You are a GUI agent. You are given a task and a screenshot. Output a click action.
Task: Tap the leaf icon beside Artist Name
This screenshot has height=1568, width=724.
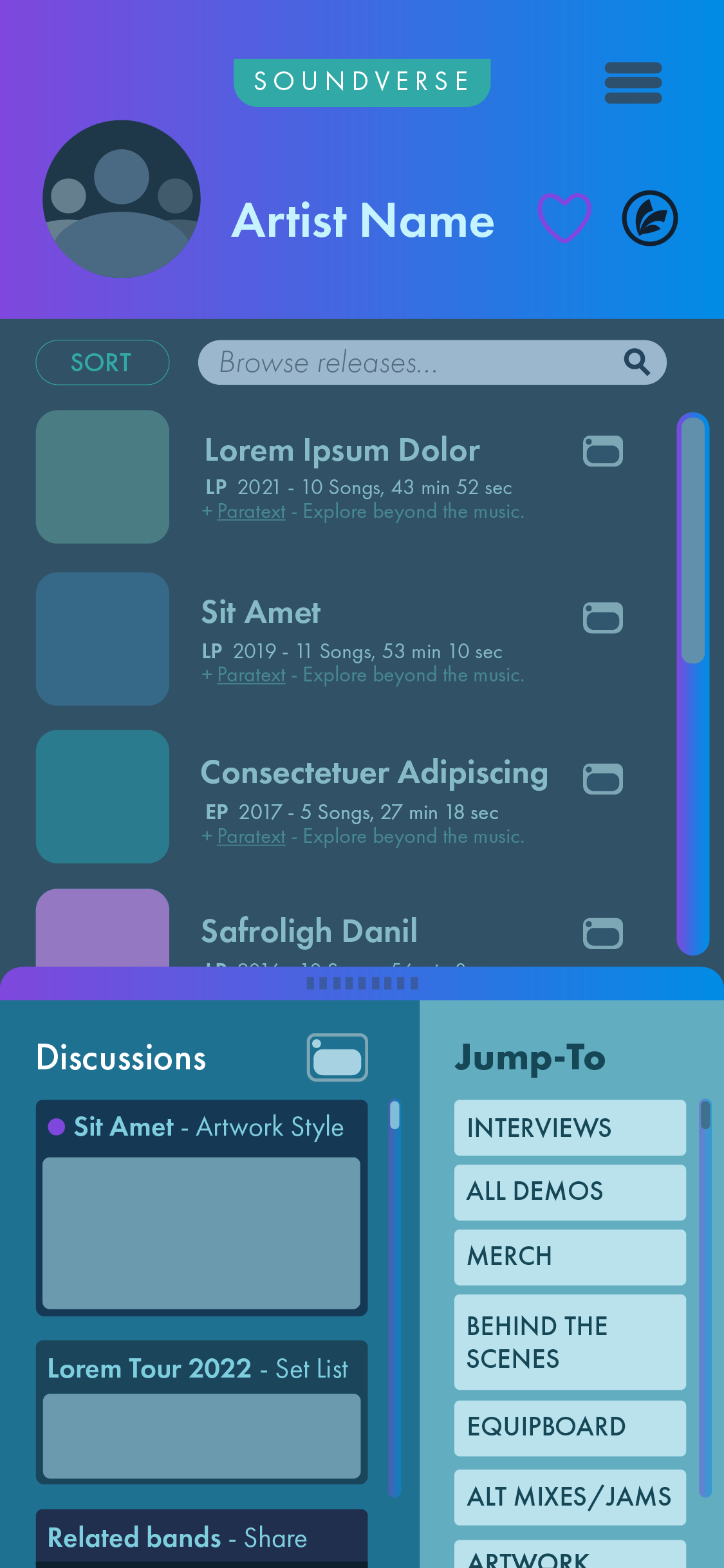click(649, 218)
